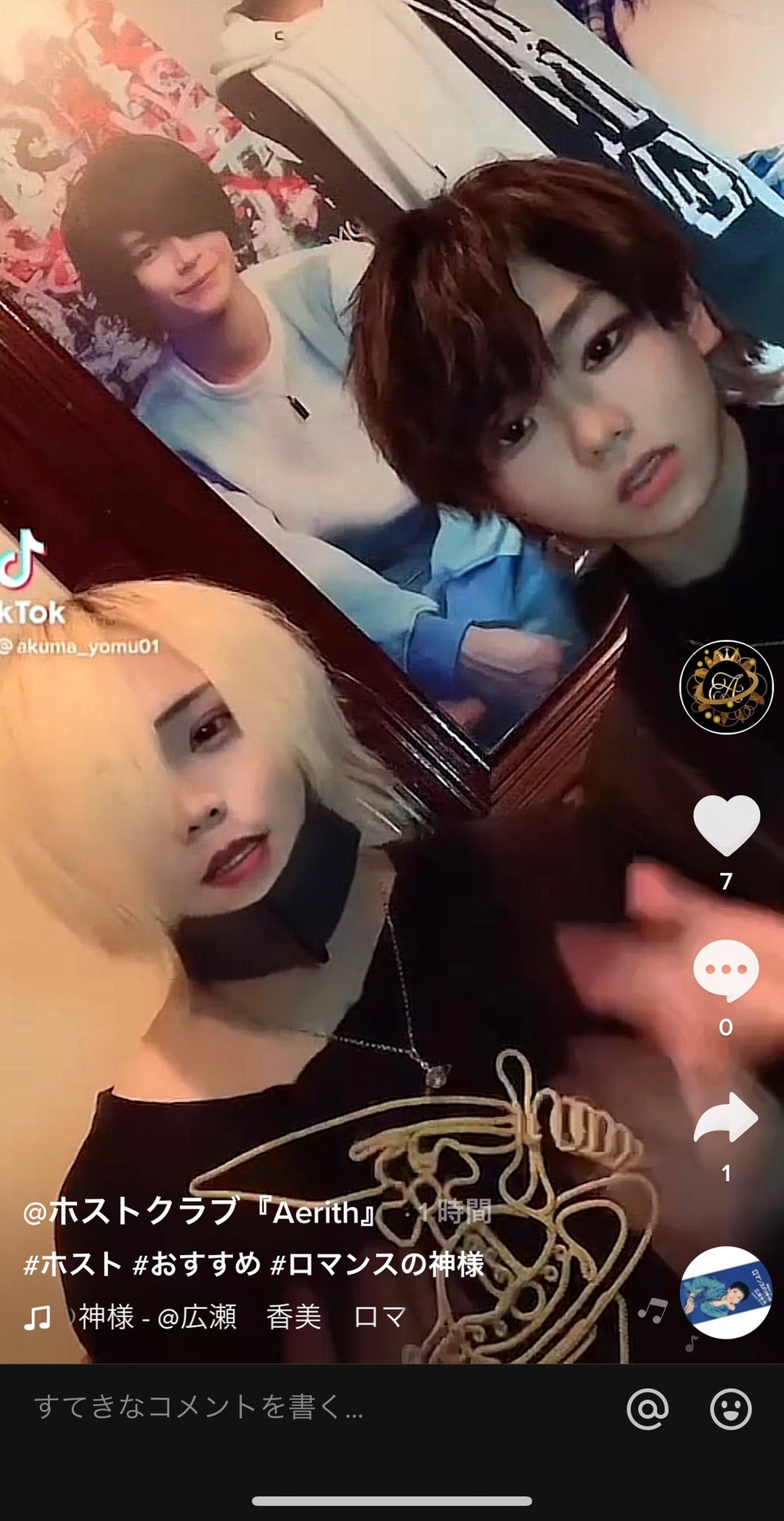Image resolution: width=784 pixels, height=1521 pixels.
Task: Open the creator's profile avatar
Action: click(726, 686)
